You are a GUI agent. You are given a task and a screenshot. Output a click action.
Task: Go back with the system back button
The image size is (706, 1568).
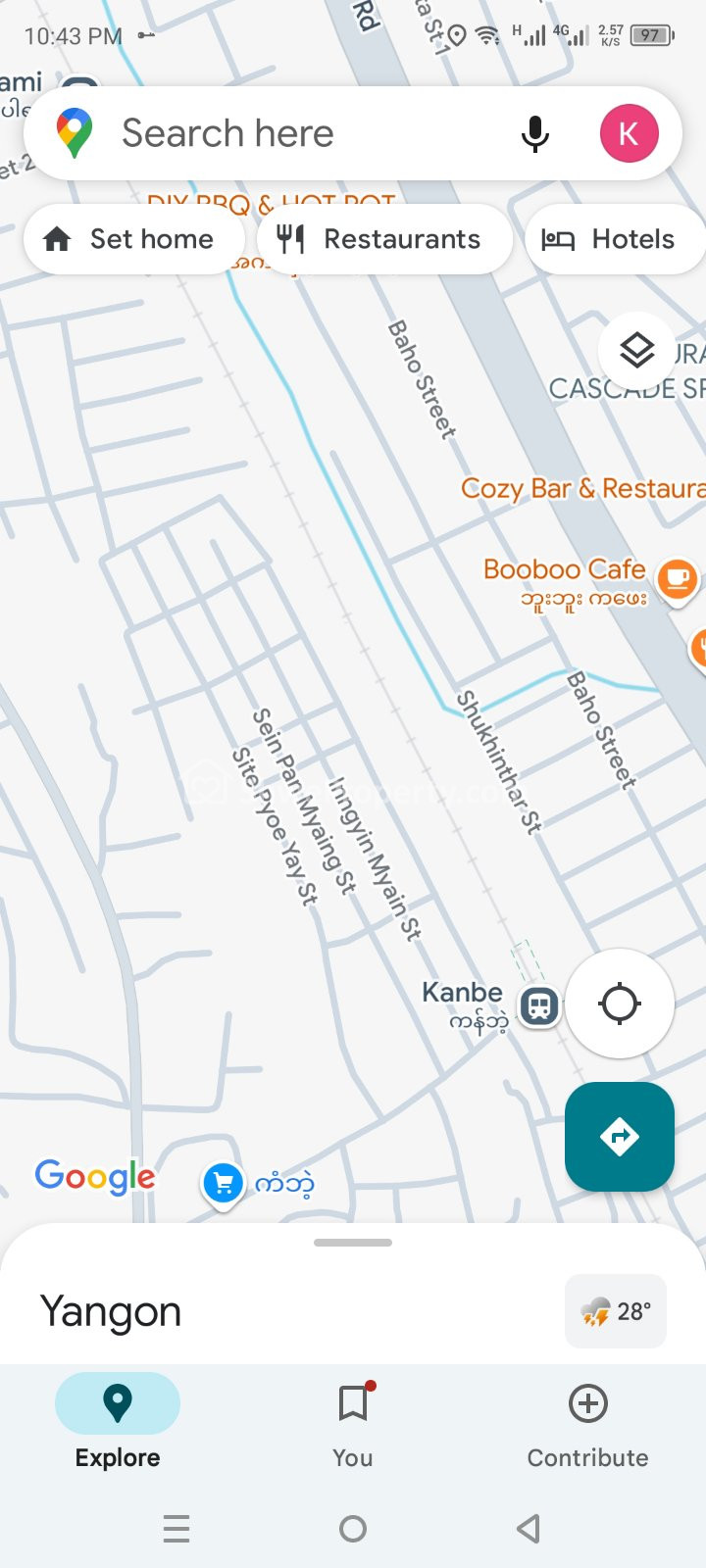(x=529, y=1528)
